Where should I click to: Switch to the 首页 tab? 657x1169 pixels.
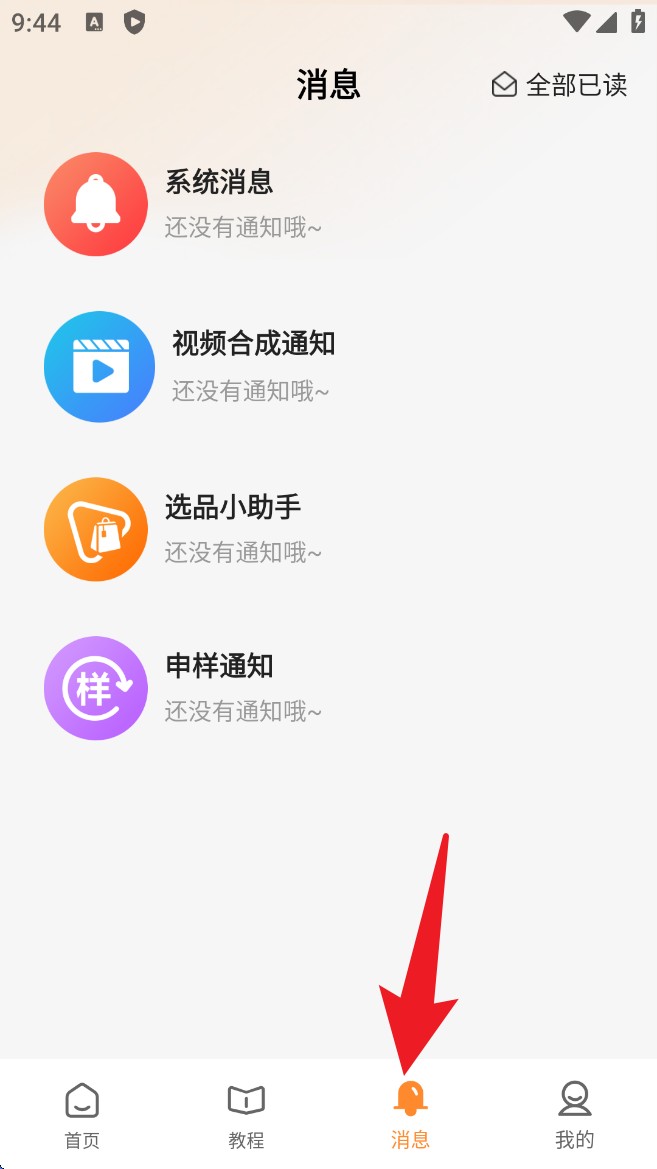click(82, 1114)
